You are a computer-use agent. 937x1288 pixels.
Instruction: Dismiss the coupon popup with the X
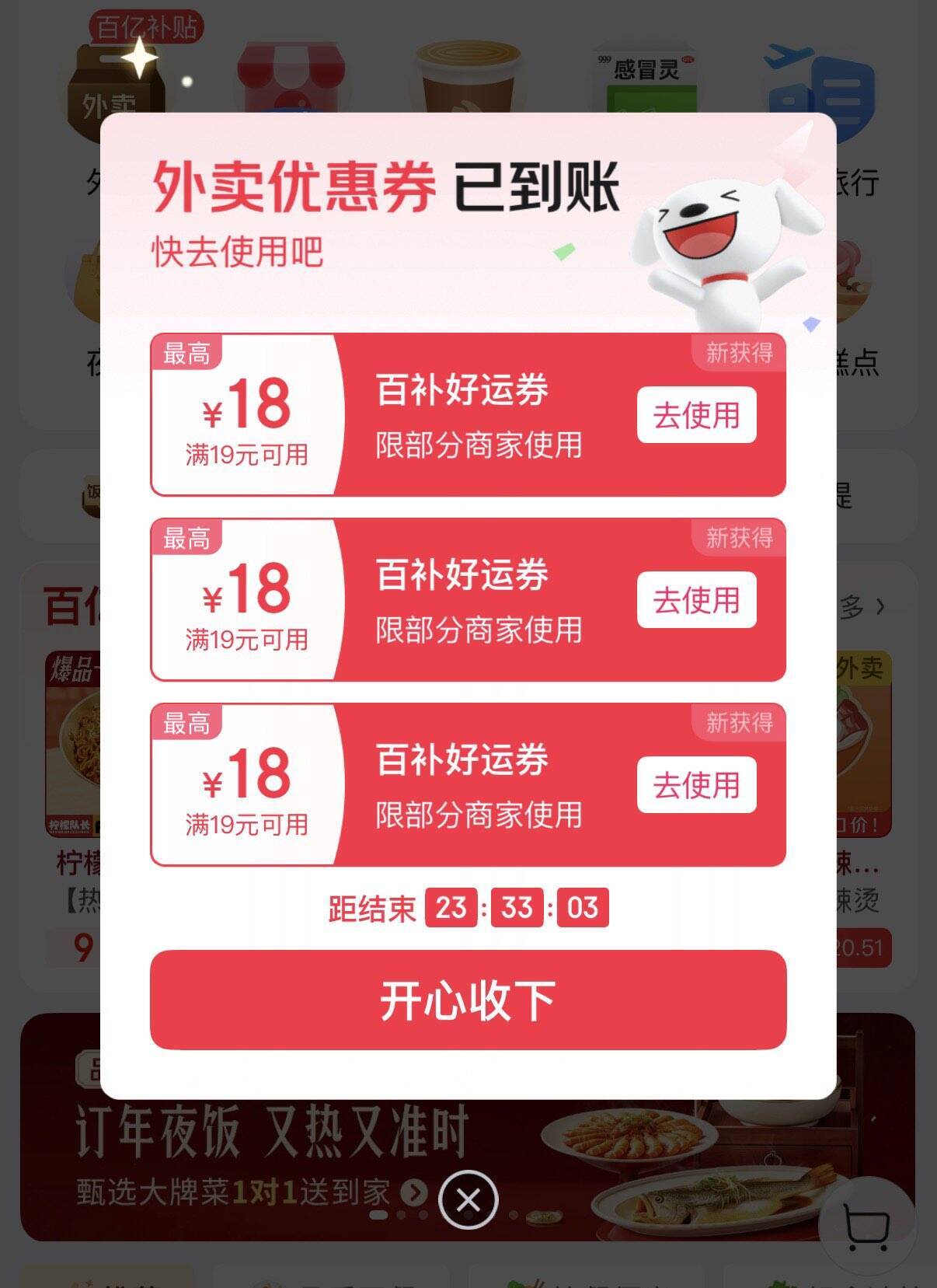468,1199
